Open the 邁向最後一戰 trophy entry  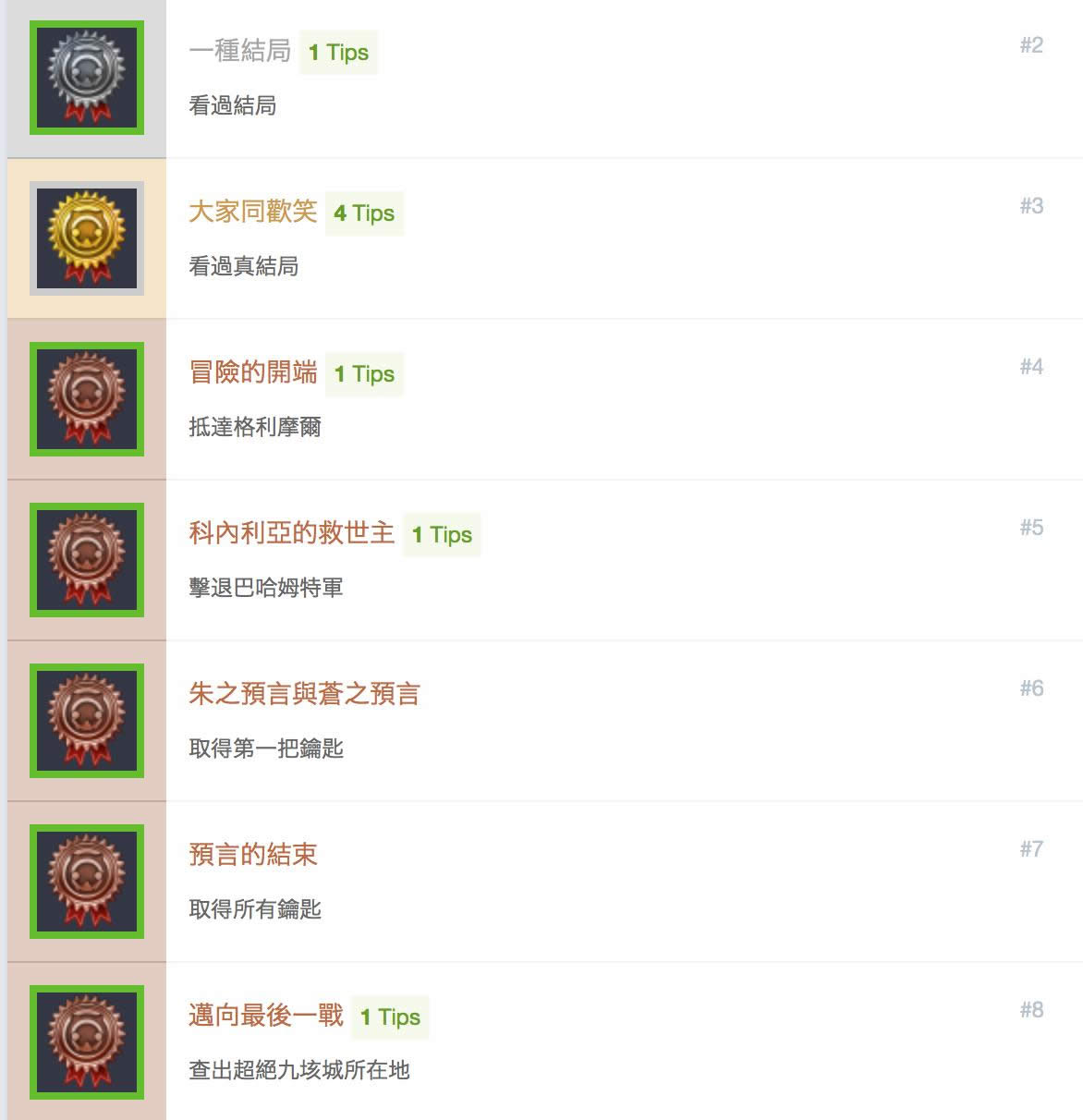point(265,1016)
